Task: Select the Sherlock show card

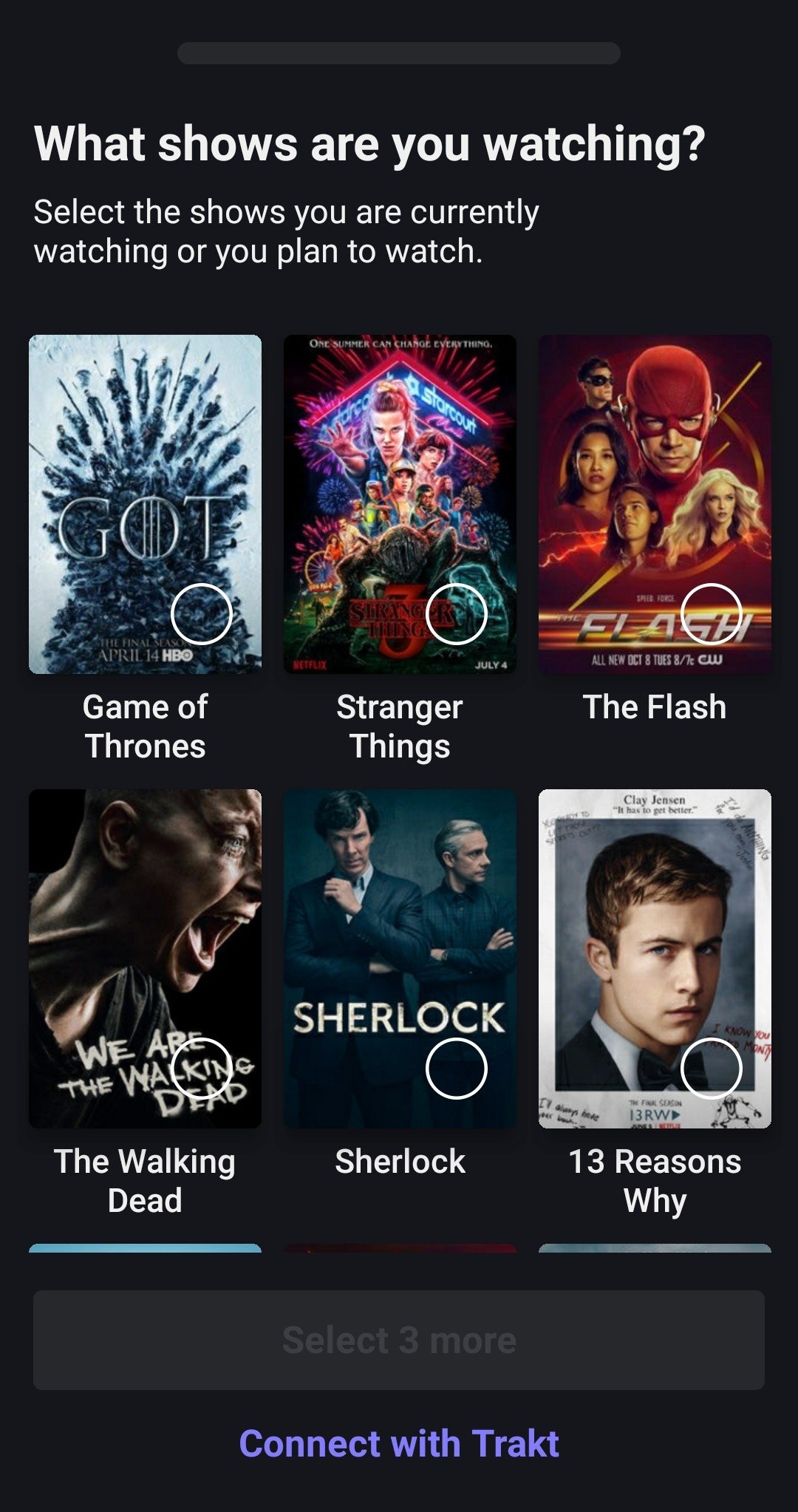Action: click(400, 958)
